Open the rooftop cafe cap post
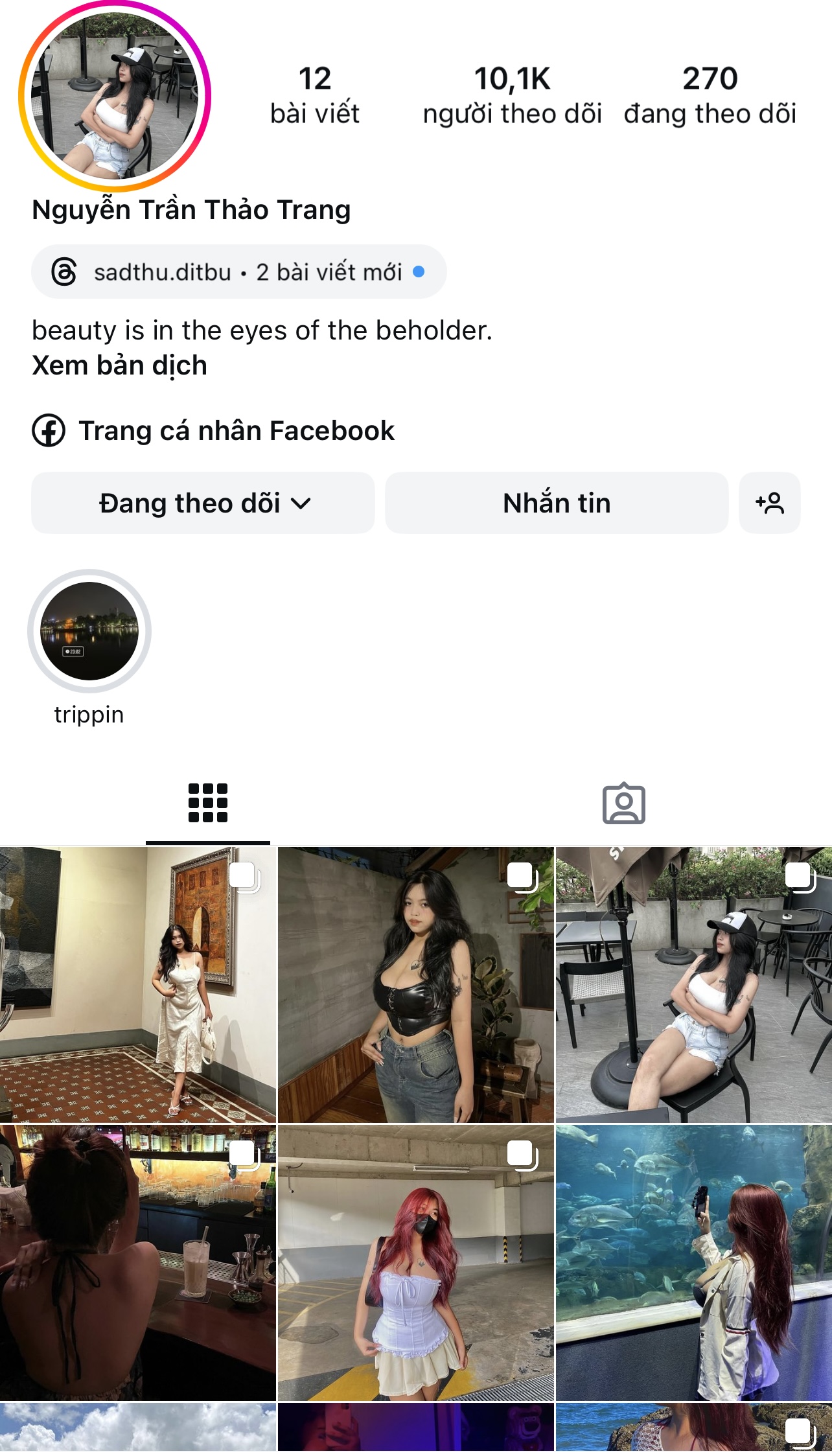This screenshot has width=832, height=1456. (x=693, y=985)
